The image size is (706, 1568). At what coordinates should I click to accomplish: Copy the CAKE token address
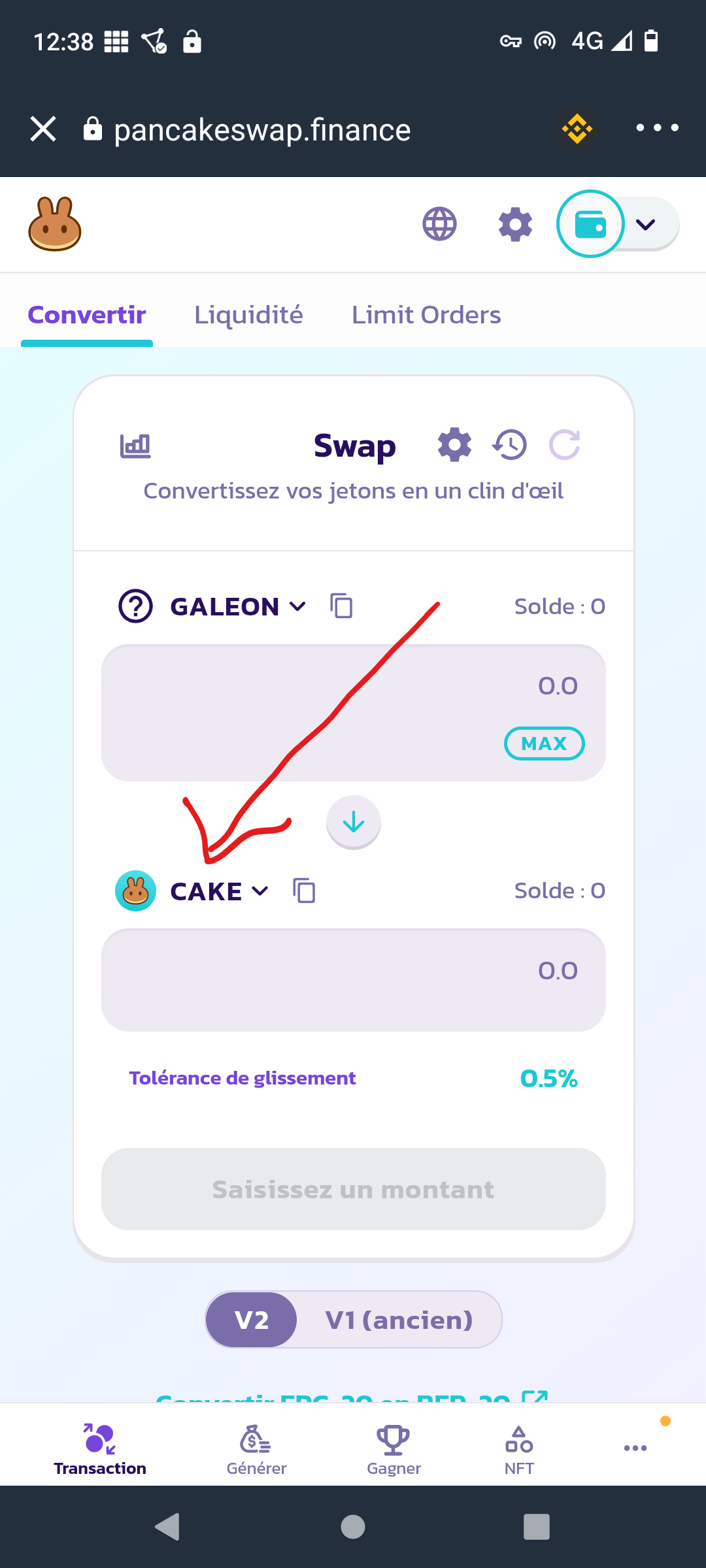click(x=304, y=890)
